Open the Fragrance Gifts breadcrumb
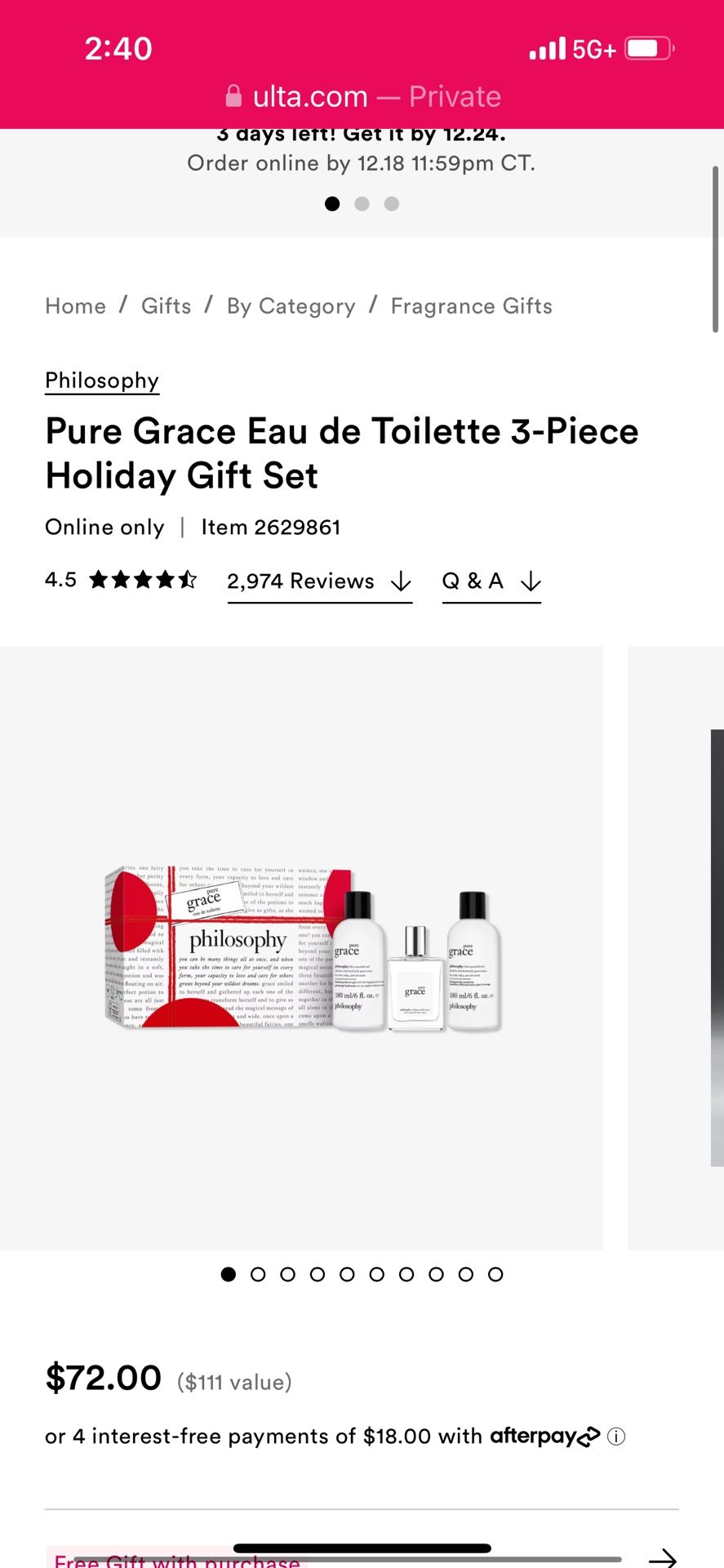 tap(472, 306)
